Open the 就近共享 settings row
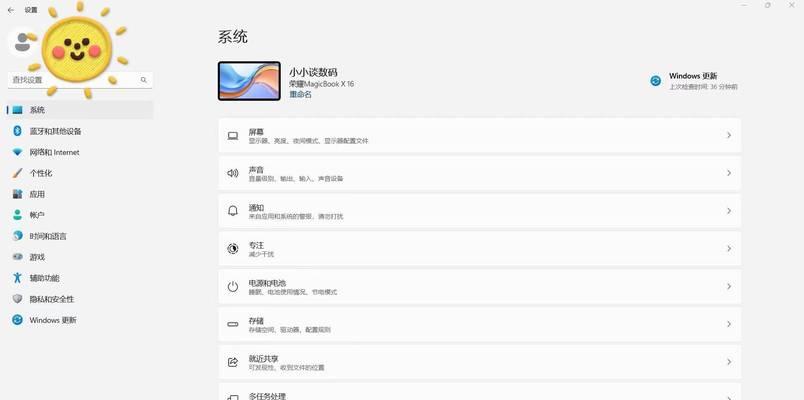The image size is (804, 400). point(479,362)
